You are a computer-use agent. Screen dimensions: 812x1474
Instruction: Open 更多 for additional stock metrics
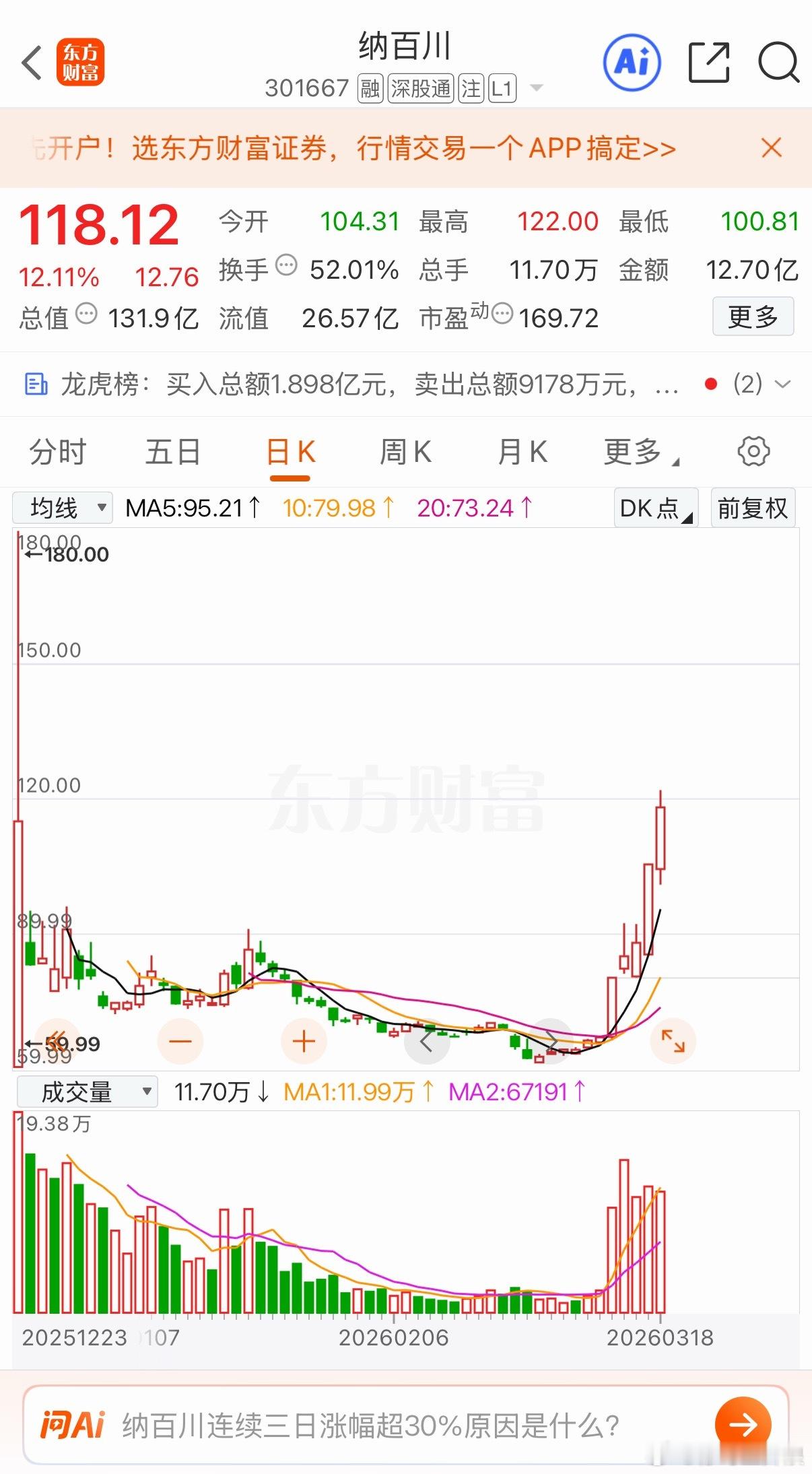[753, 316]
